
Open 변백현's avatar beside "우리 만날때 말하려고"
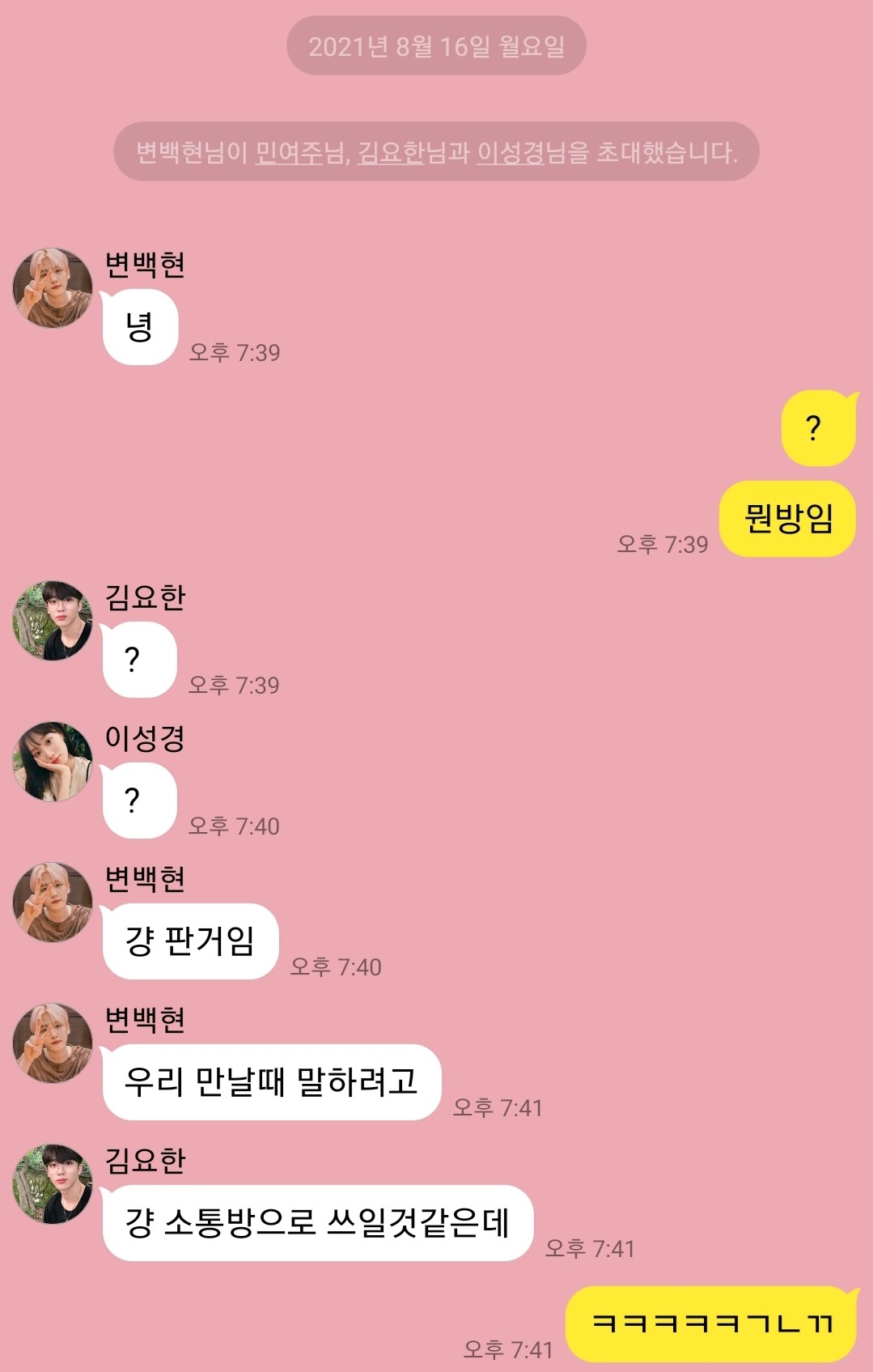tap(53, 1043)
